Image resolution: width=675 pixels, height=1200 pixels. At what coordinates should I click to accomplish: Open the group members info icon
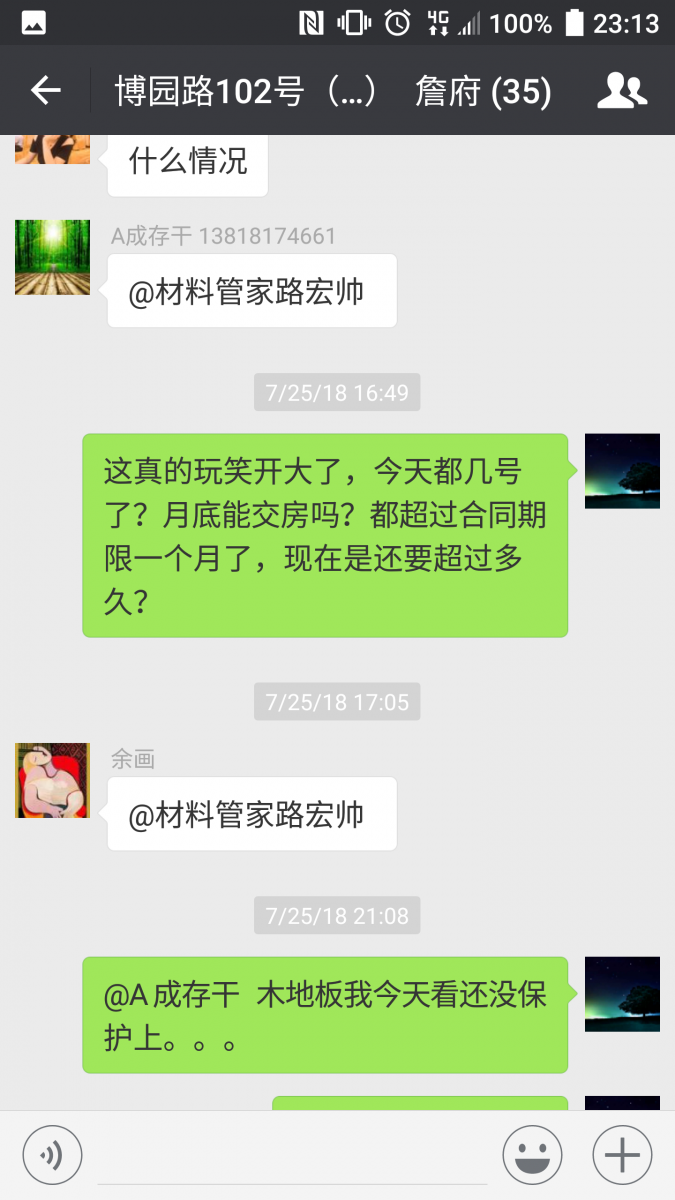click(622, 91)
